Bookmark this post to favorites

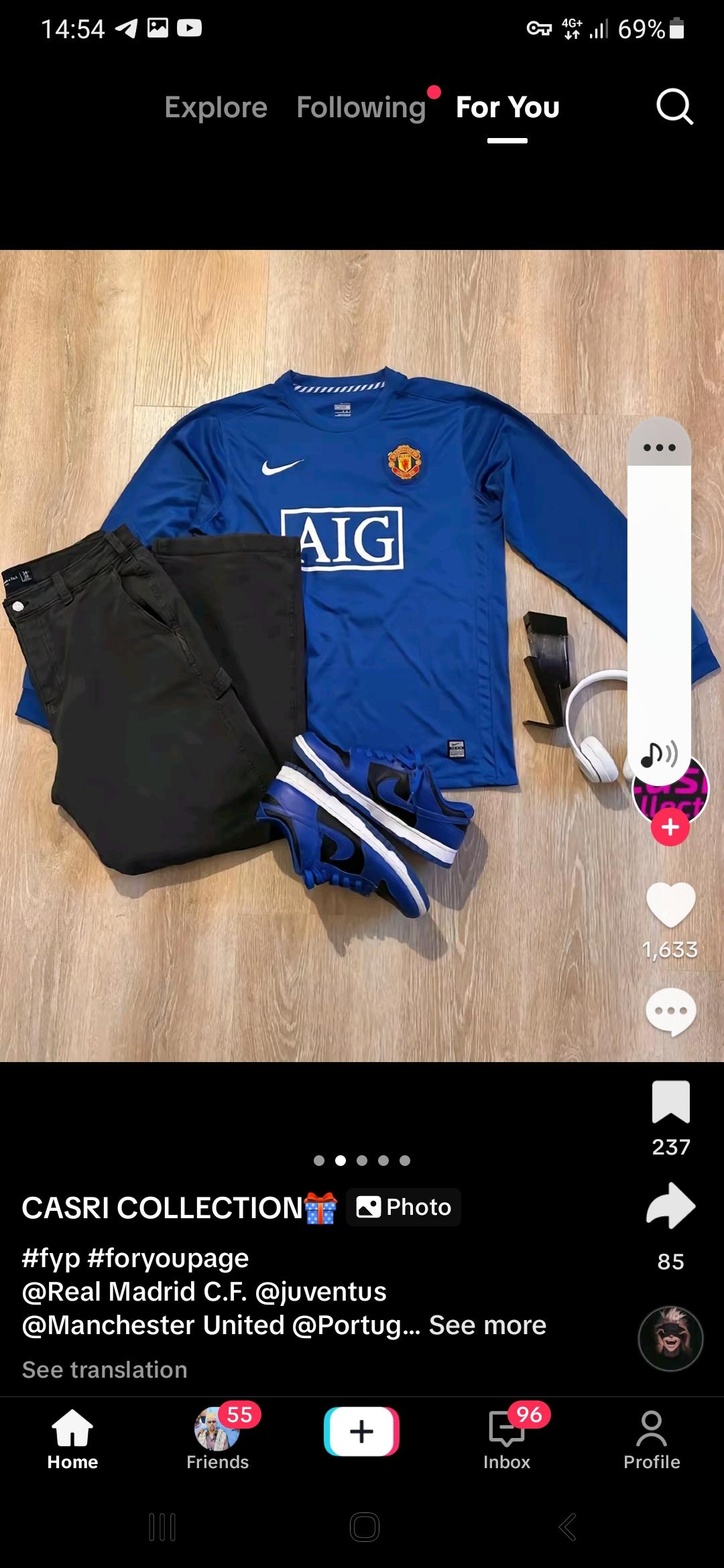[x=670, y=1102]
